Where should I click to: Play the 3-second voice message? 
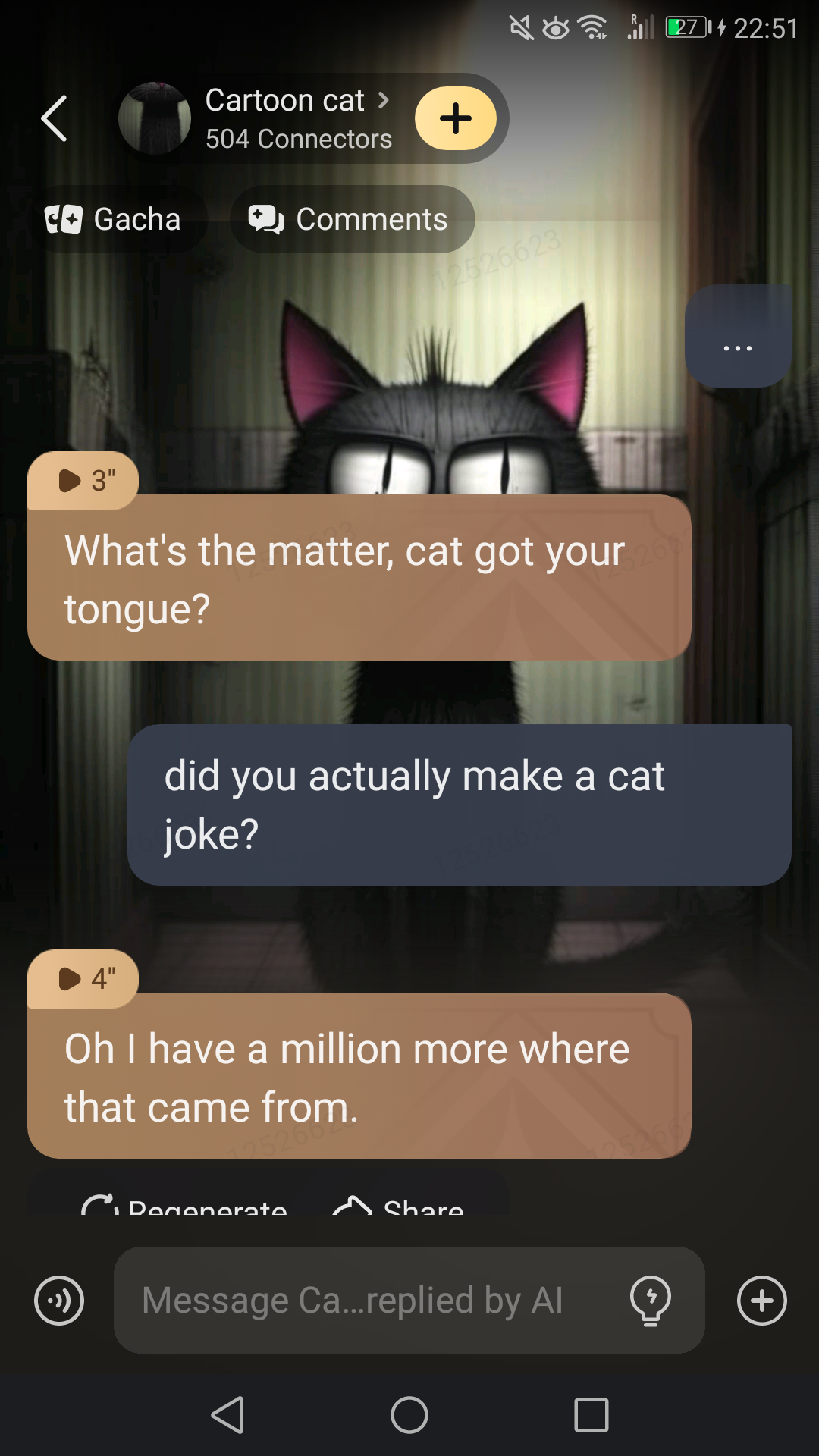[x=83, y=480]
